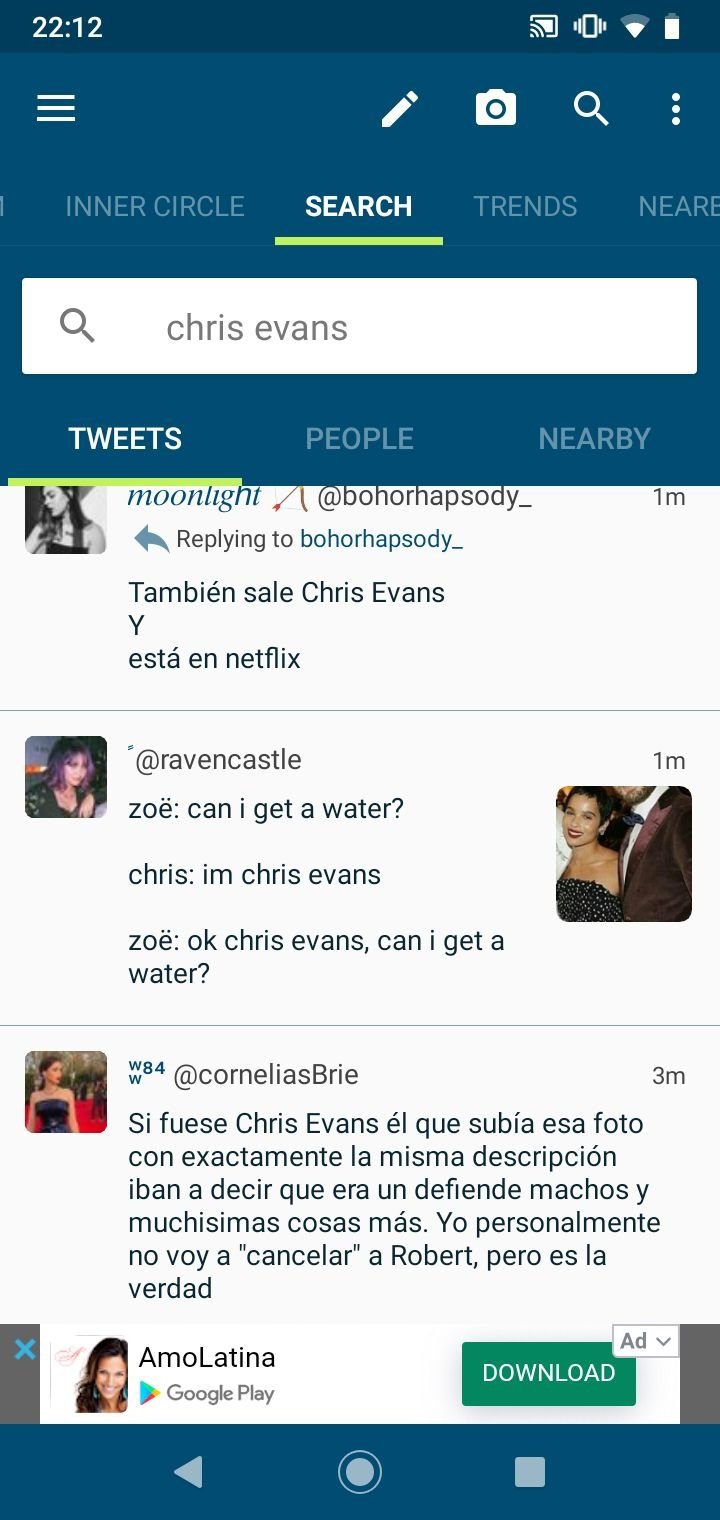
Task: Tap the magnifier icon in the app bar
Action: [x=591, y=108]
